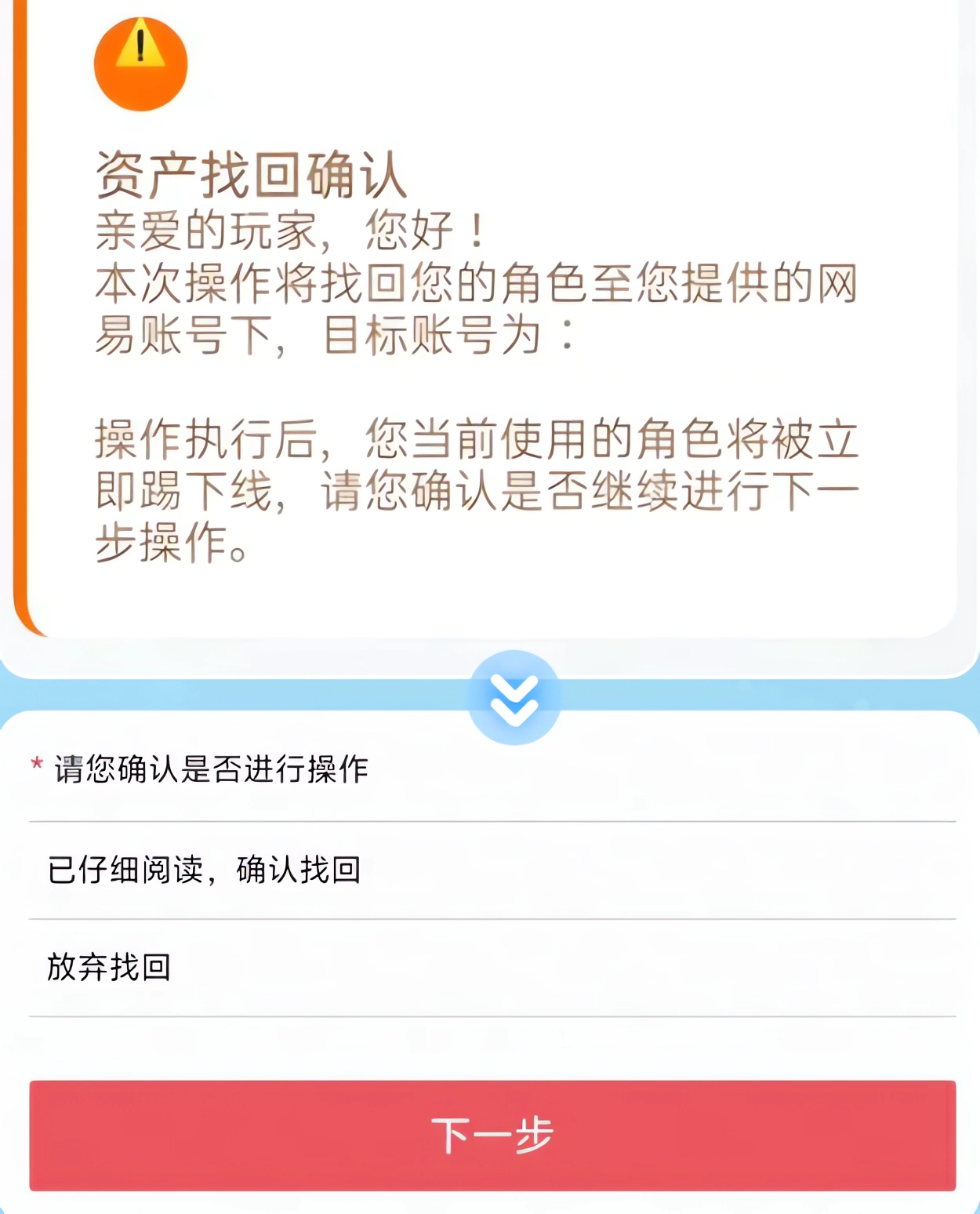This screenshot has width=980, height=1214.
Task: Tap the double-chevron down arrow
Action: pyautogui.click(x=514, y=698)
